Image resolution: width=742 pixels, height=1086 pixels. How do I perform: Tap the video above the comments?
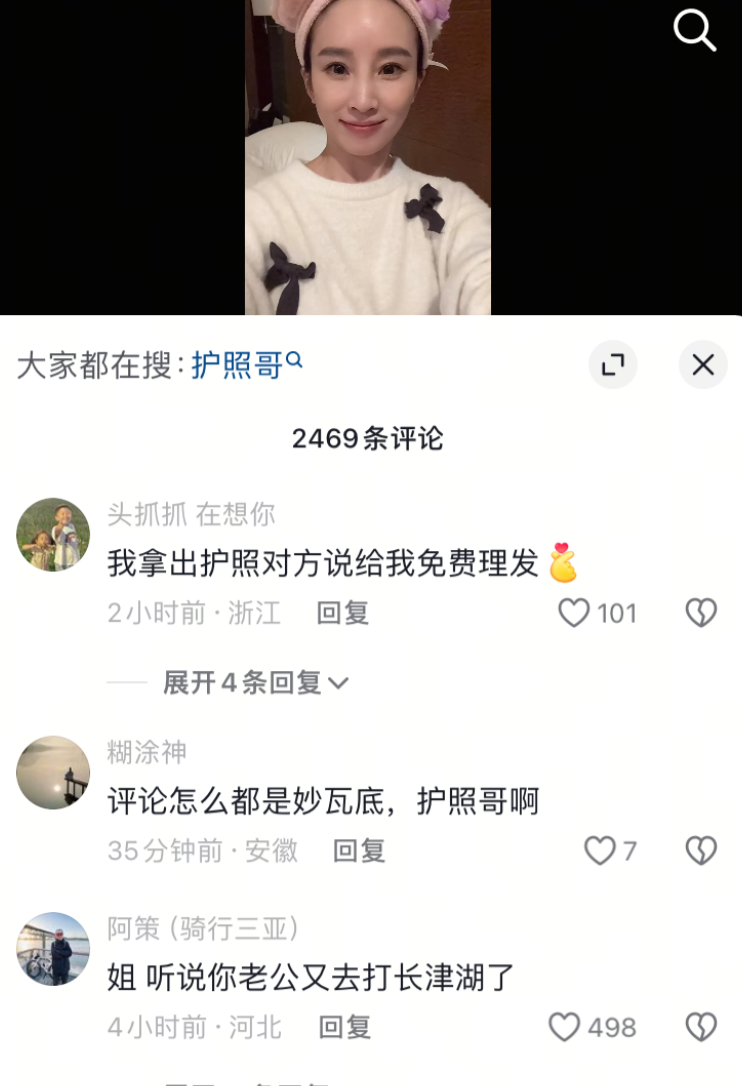click(x=368, y=157)
